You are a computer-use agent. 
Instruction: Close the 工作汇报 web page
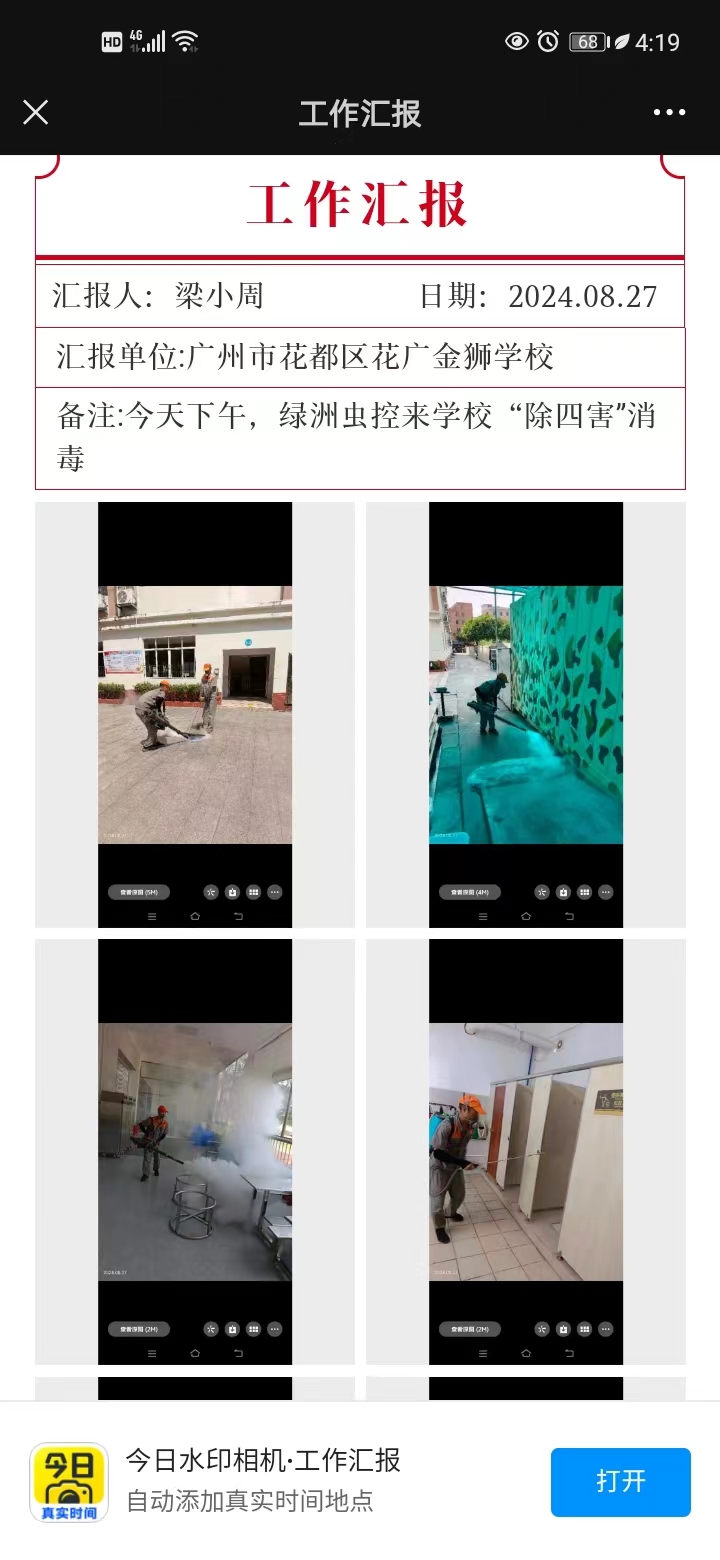(x=35, y=112)
